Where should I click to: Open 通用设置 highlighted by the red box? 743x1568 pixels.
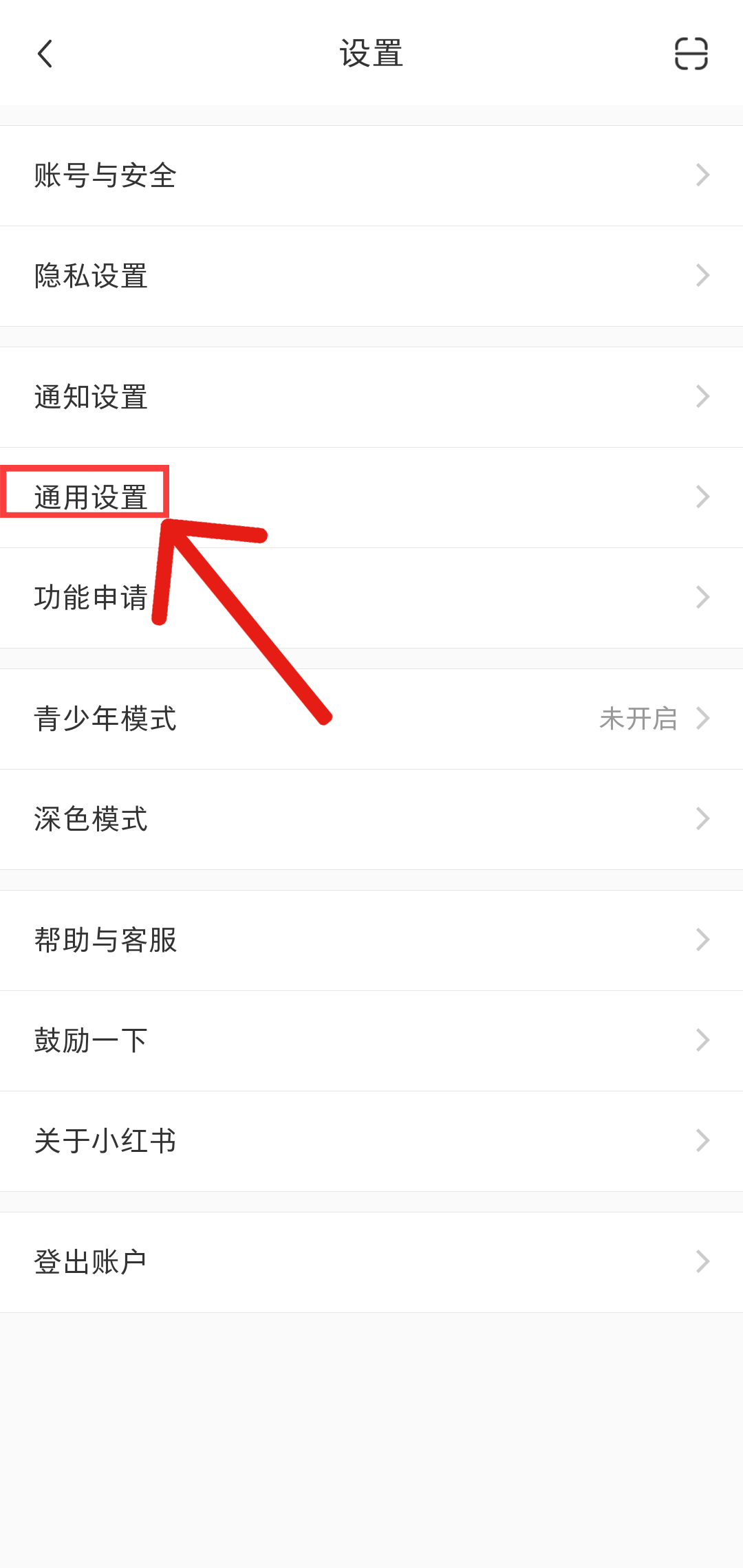tap(90, 496)
